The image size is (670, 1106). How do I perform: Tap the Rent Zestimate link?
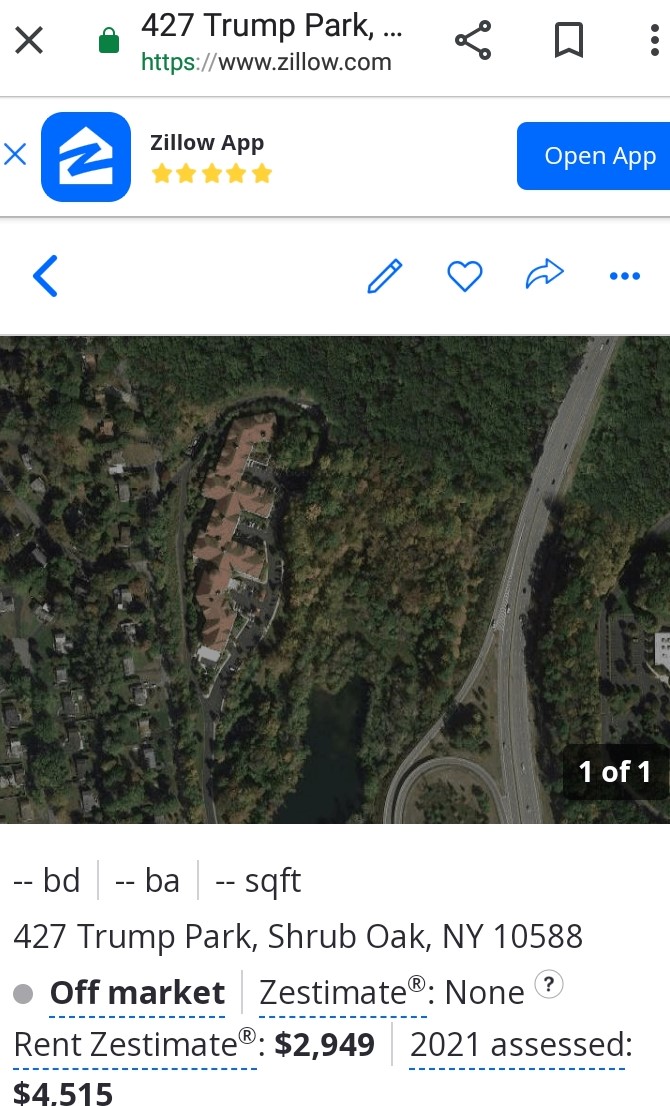[135, 1045]
